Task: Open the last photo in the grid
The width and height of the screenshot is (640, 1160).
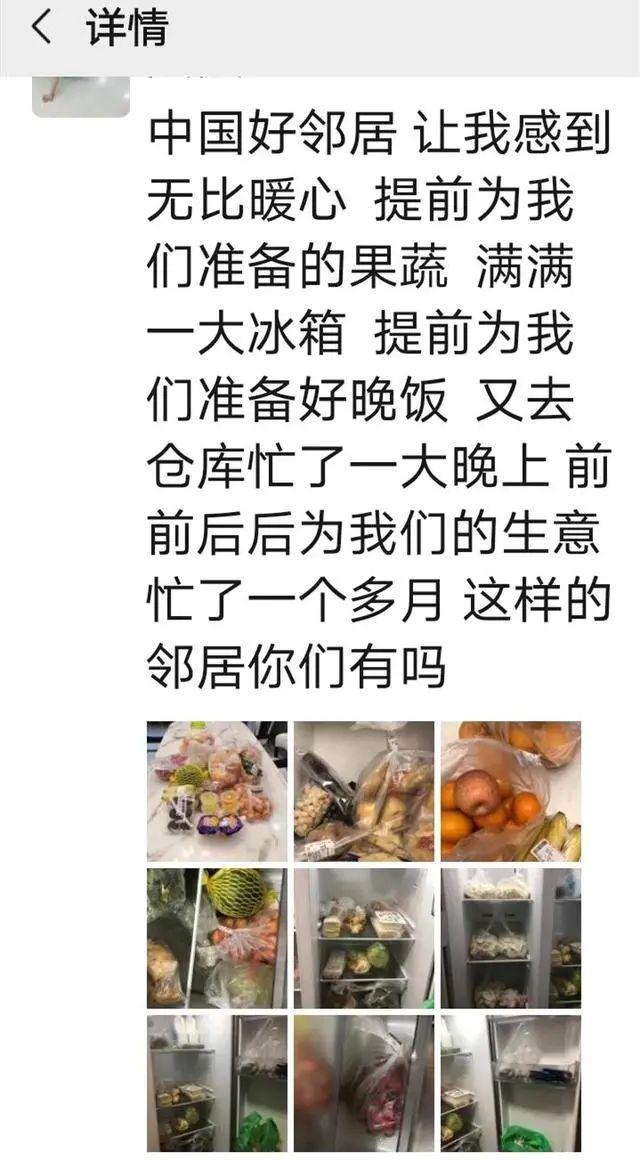Action: 511,1083
